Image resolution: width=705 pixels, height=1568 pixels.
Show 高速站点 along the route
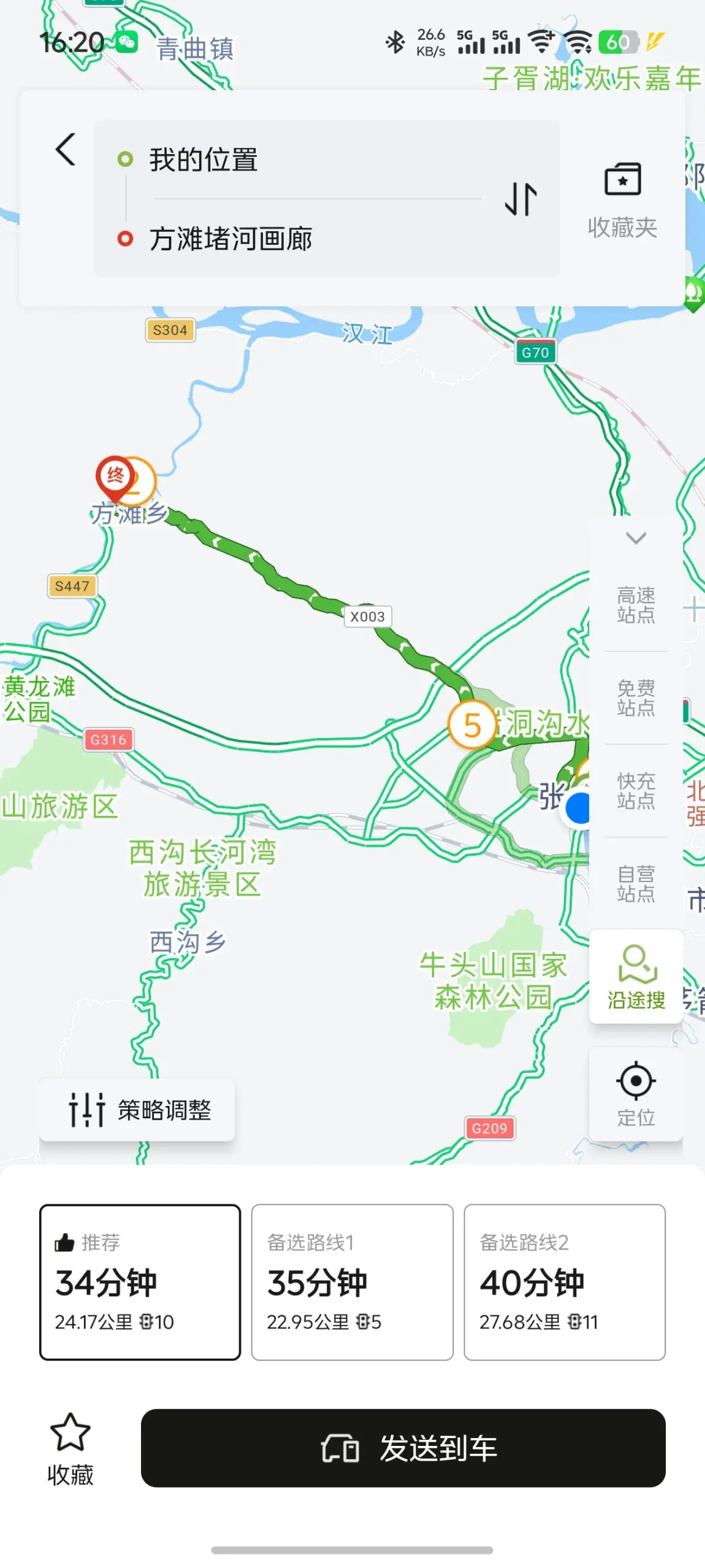636,604
